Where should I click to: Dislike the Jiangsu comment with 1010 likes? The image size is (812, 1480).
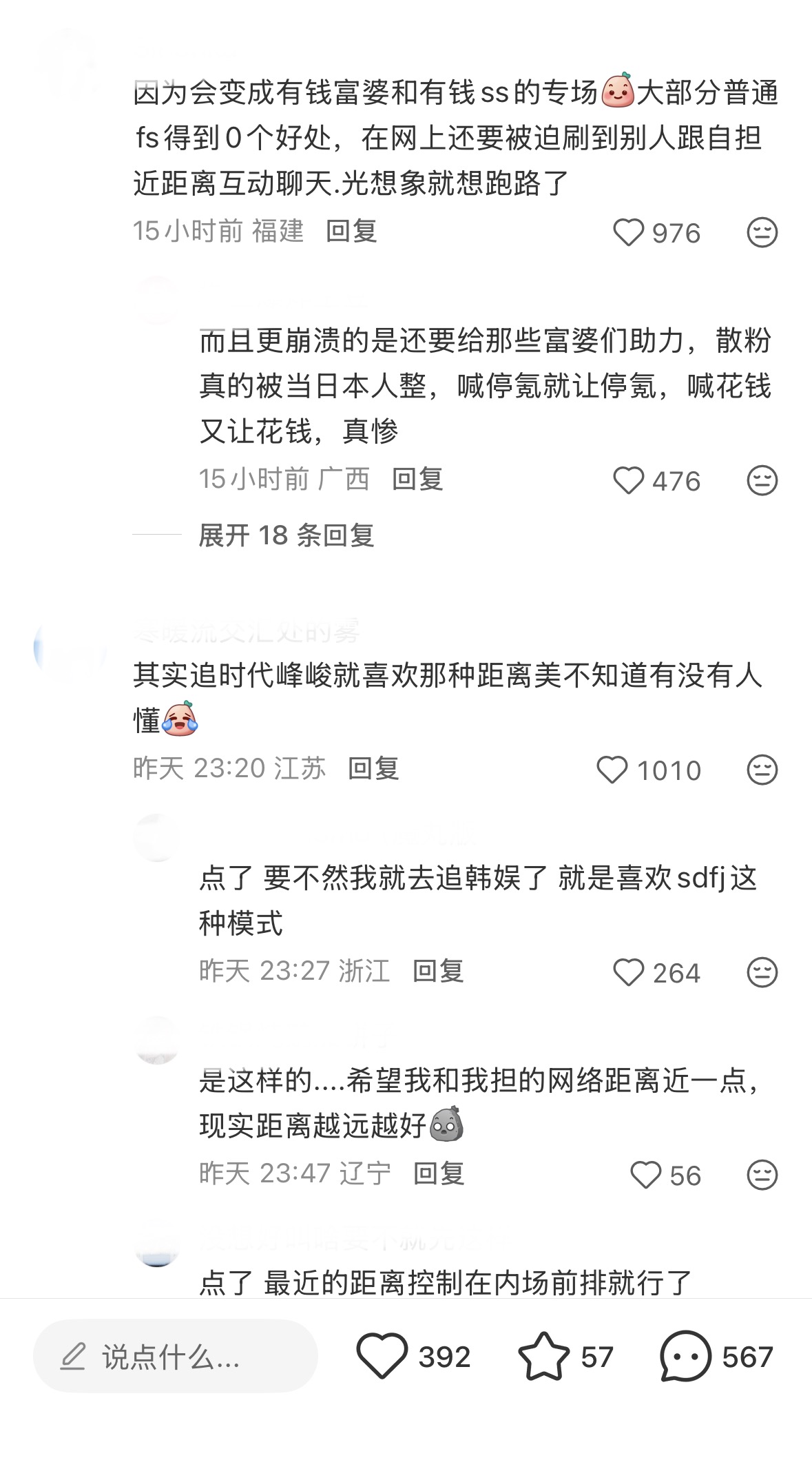click(762, 770)
